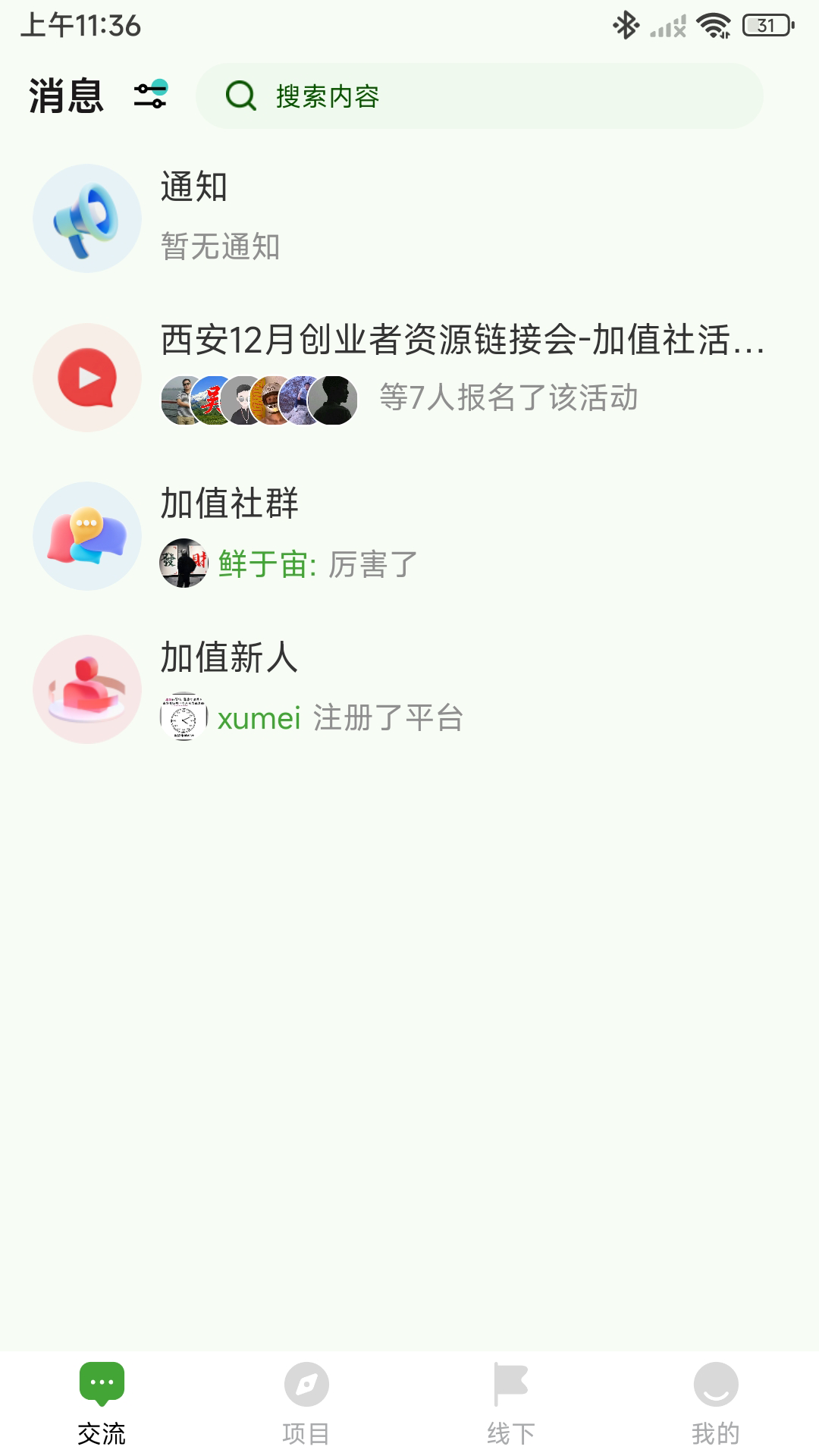Screen dimensions: 819x1456
Task: Switch to the 交流 tab
Action: [x=102, y=1403]
